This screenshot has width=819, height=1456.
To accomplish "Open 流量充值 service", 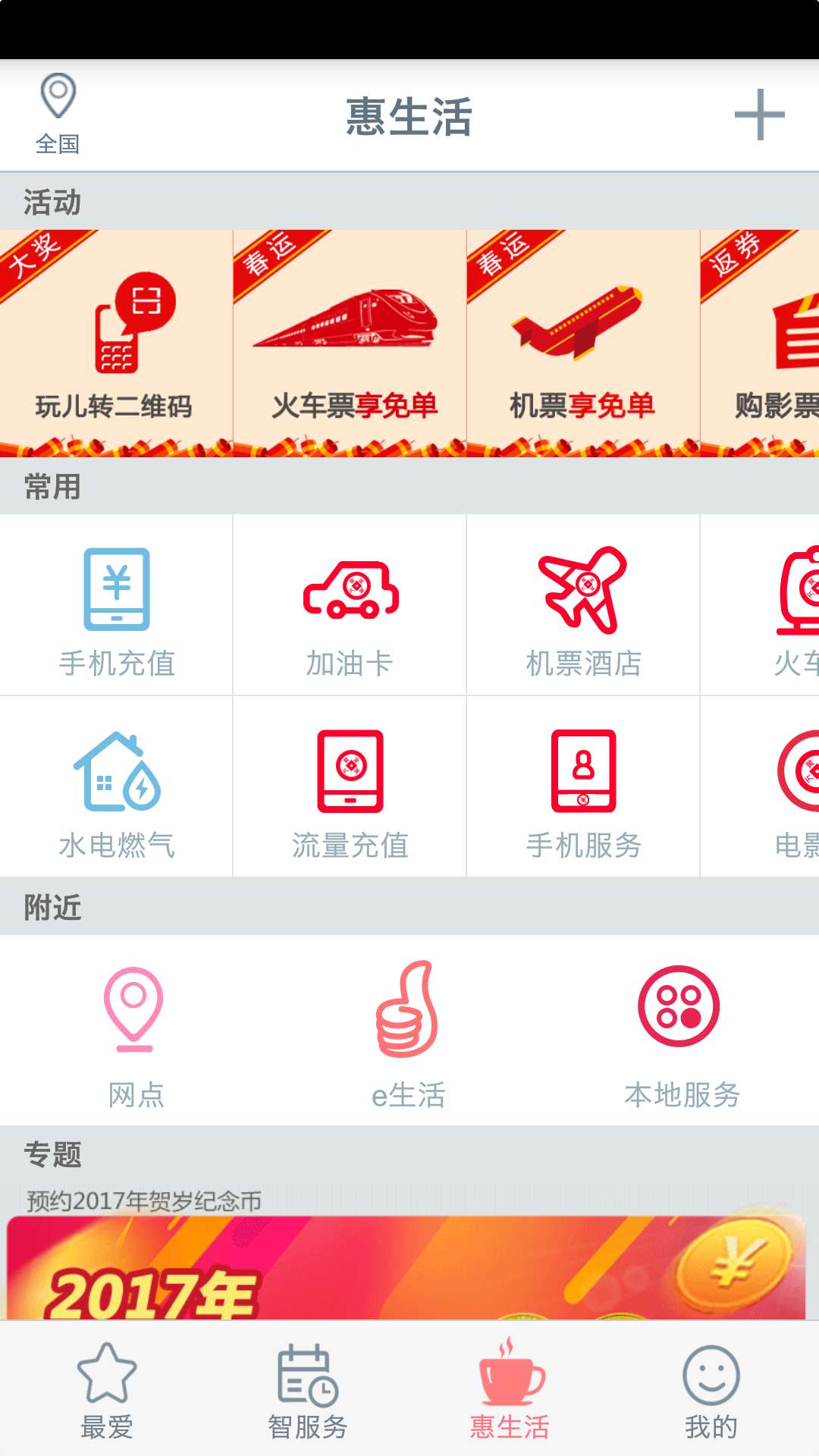I will tap(350, 787).
